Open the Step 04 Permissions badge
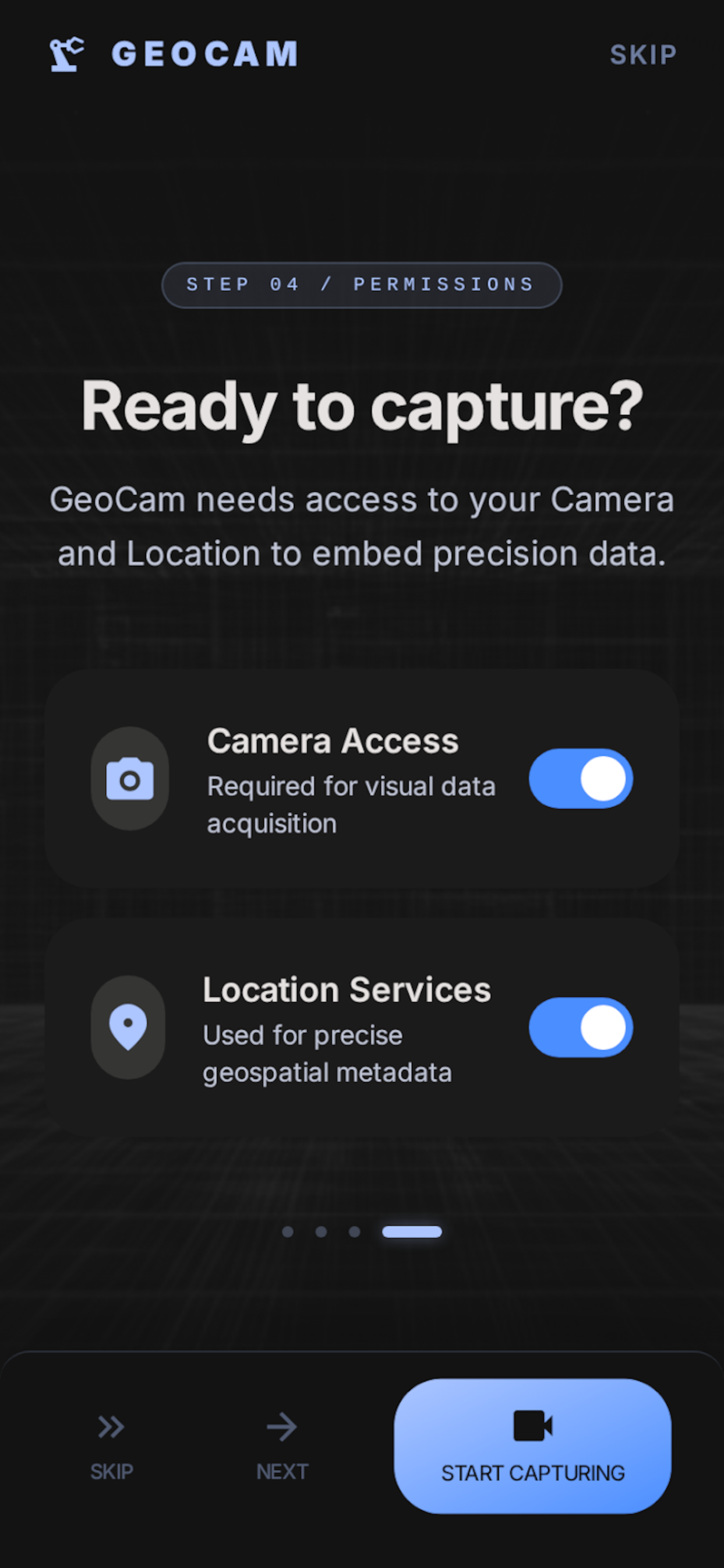Image resolution: width=724 pixels, height=1568 pixels. coord(361,284)
